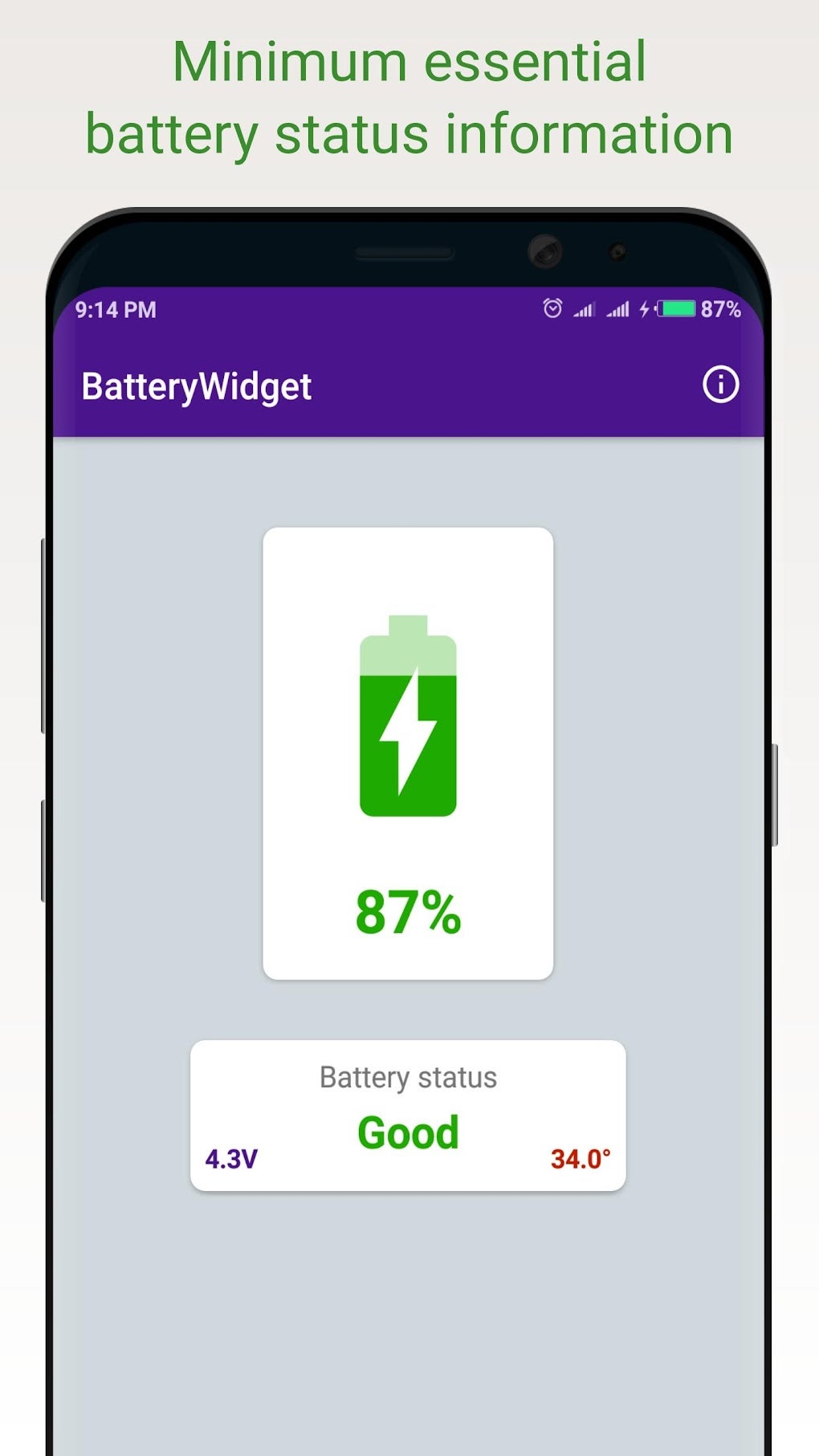This screenshot has width=819, height=1456.
Task: Select the alarm clock status bar icon
Action: [x=552, y=308]
